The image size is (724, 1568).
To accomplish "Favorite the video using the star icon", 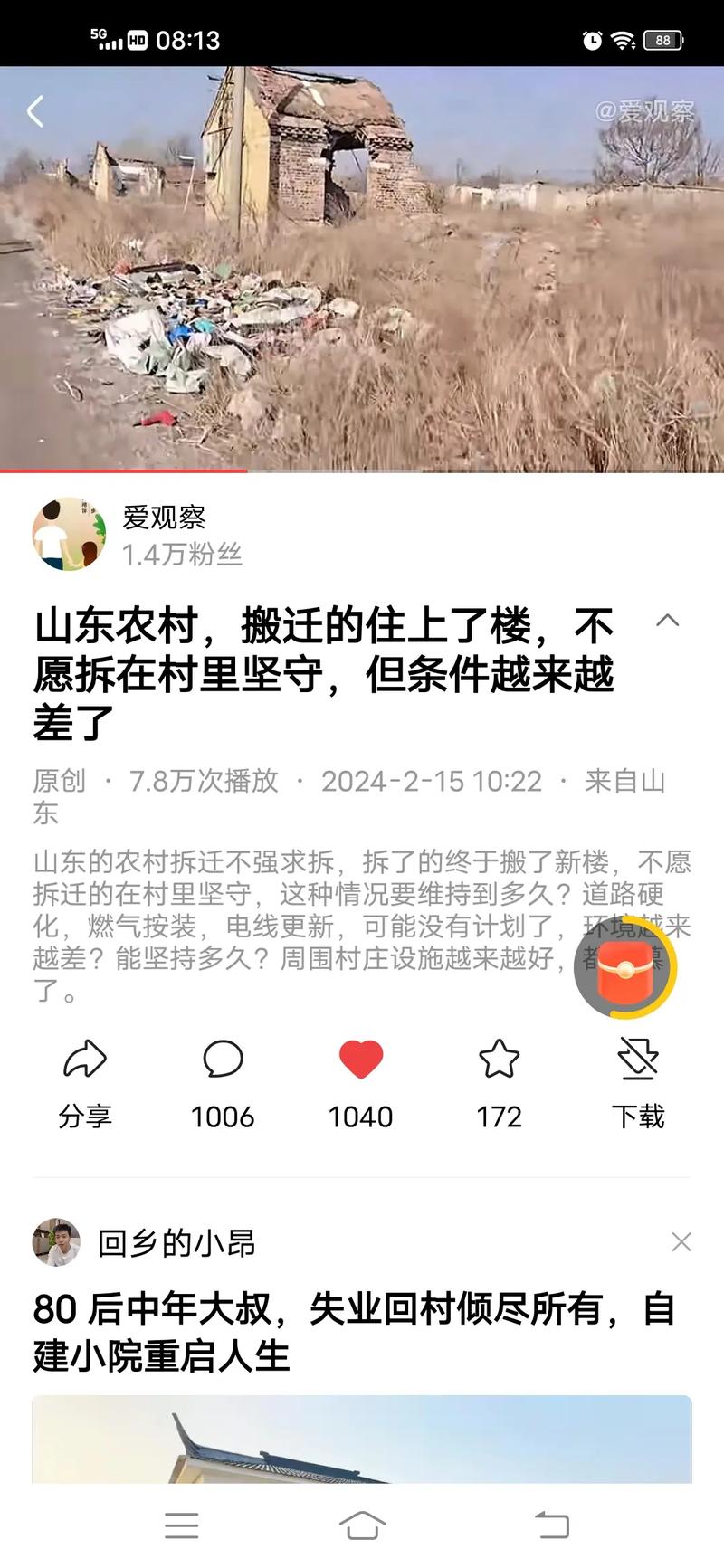I will click(499, 1061).
